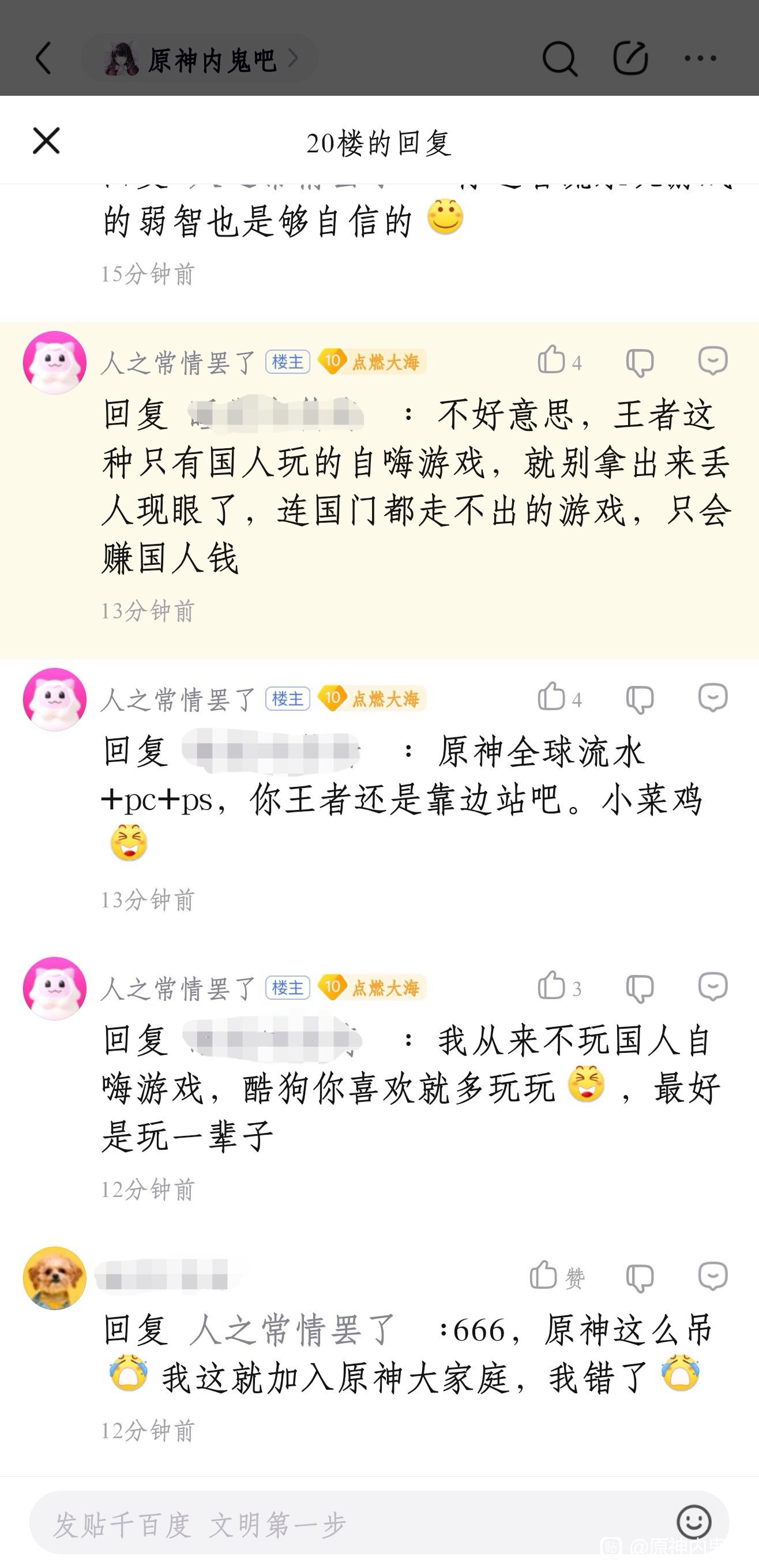
Task: Open search in the top bar
Action: click(x=559, y=58)
